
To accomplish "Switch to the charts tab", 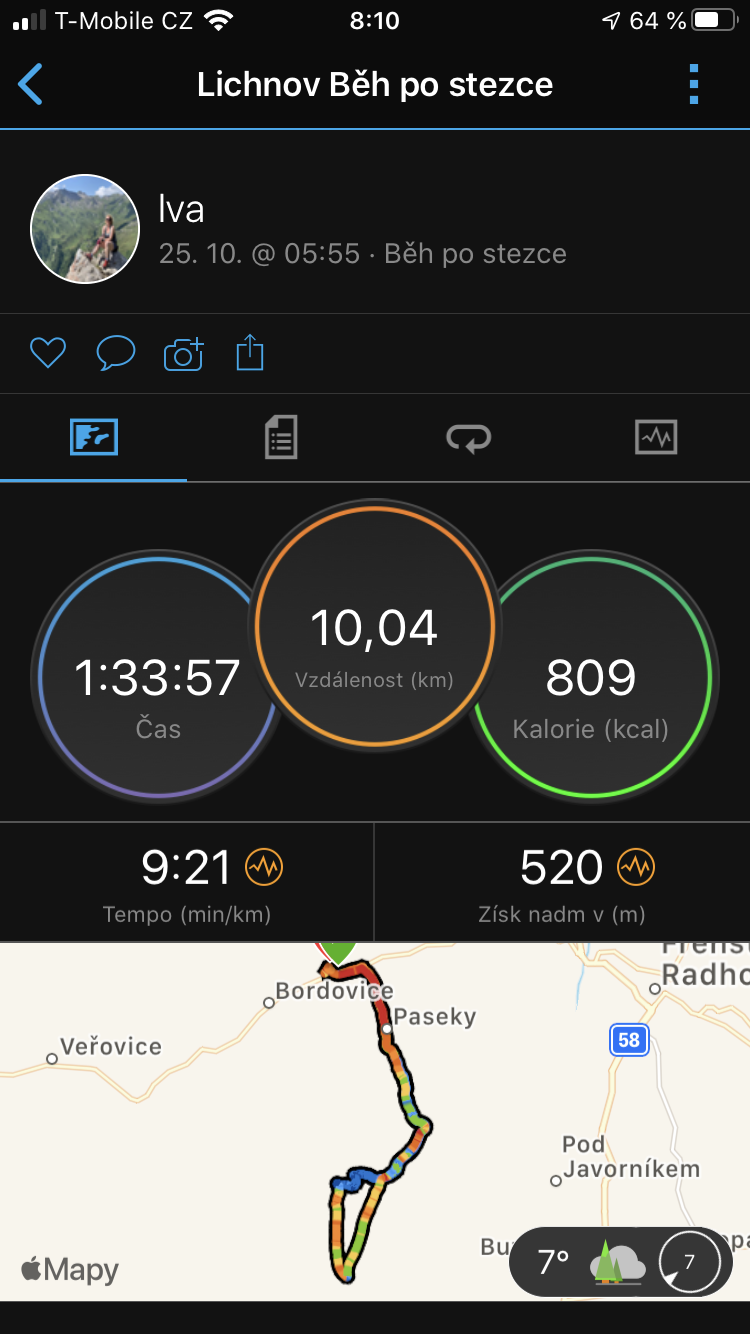I will (656, 438).
